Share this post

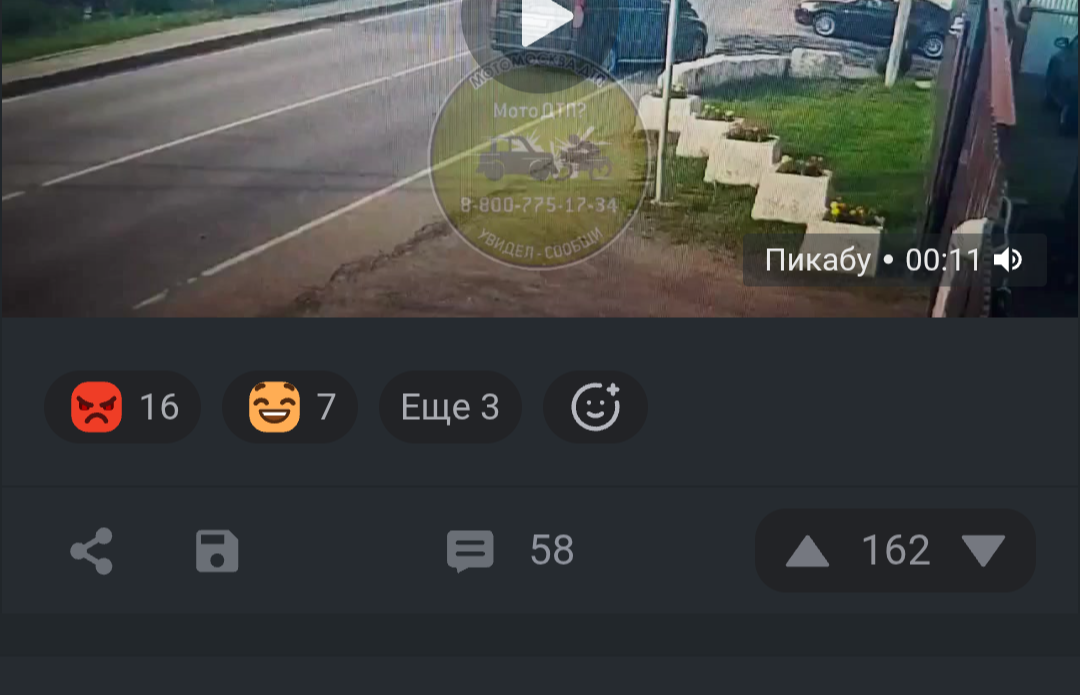click(91, 551)
